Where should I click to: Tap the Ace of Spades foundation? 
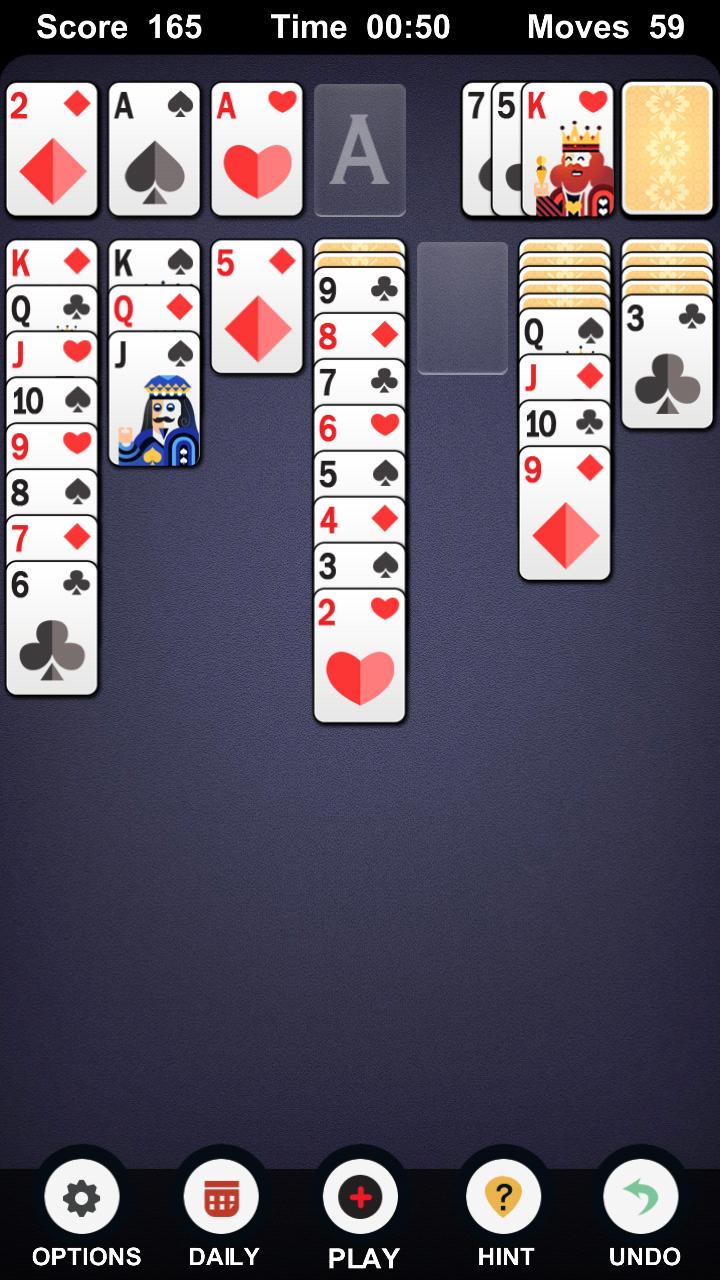coord(155,148)
